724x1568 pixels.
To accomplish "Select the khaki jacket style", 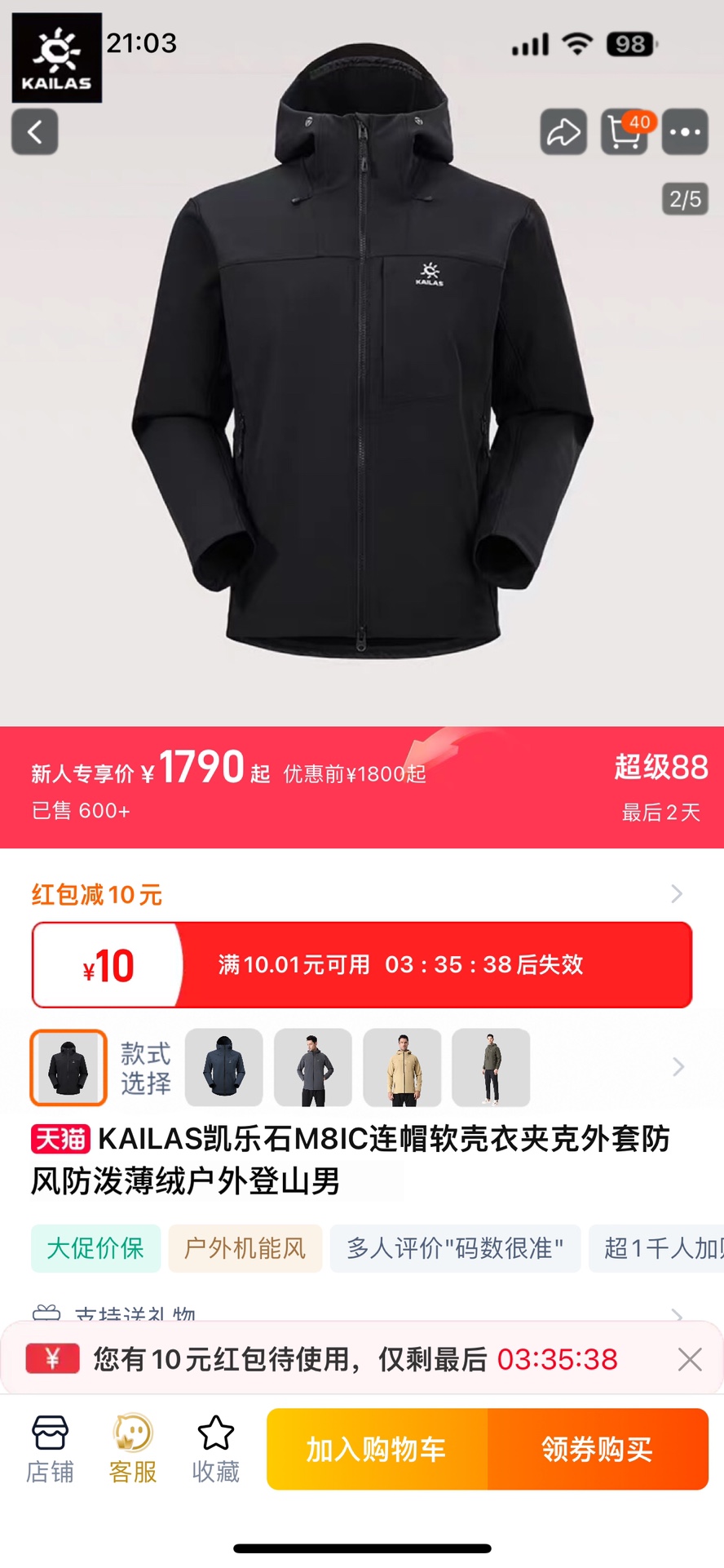I will tap(402, 1067).
